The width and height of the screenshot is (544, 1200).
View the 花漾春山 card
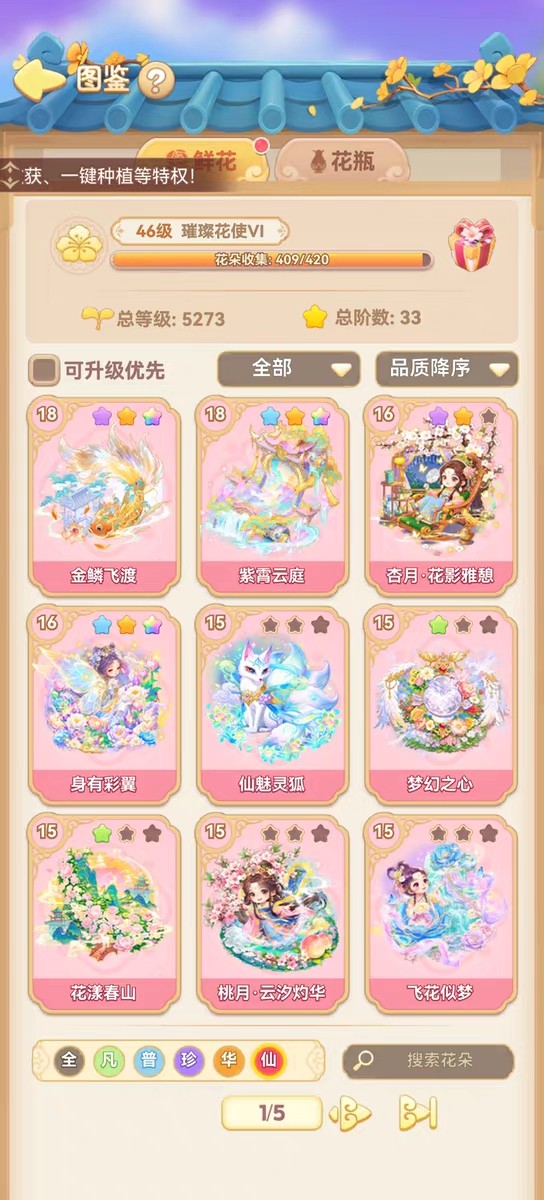[x=104, y=913]
